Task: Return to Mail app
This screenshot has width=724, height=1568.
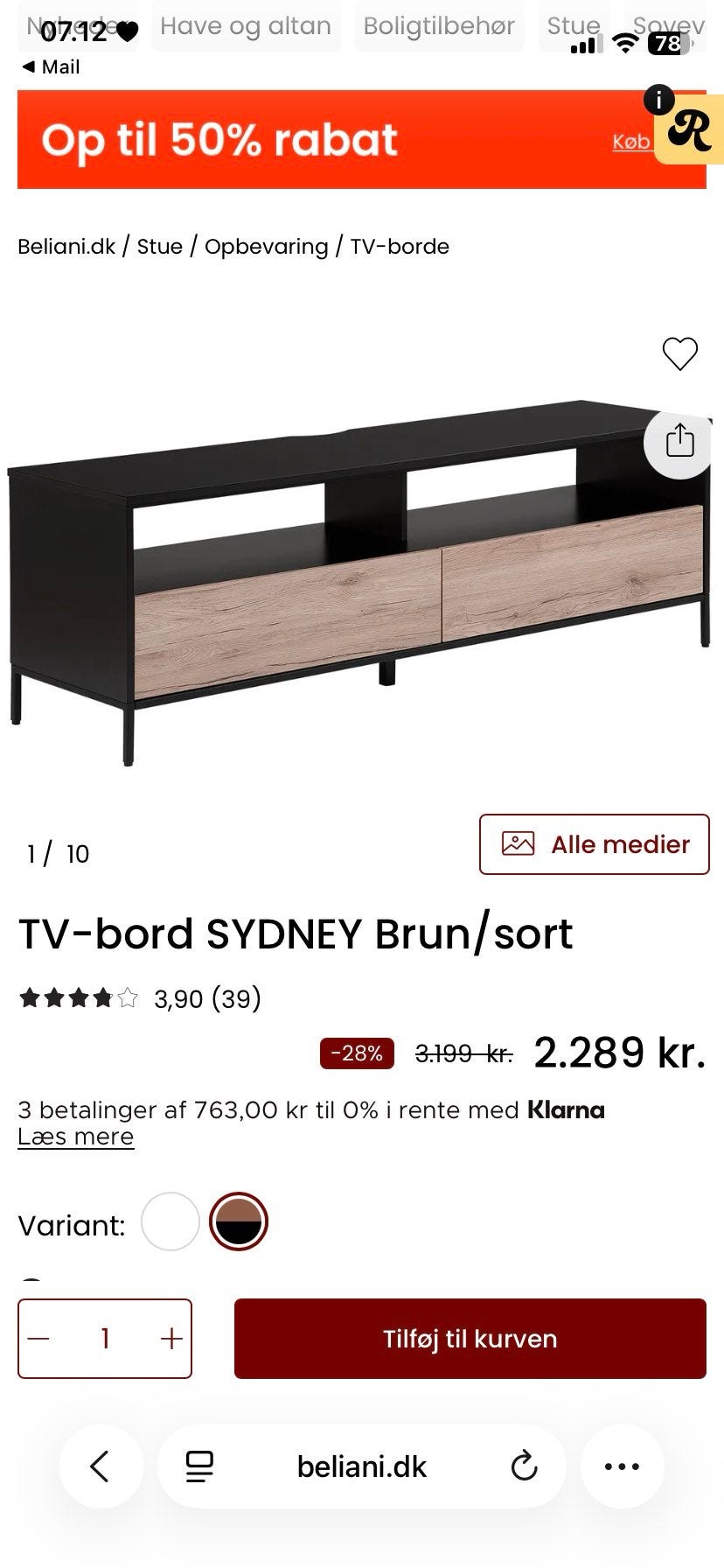Action: pyautogui.click(x=51, y=67)
